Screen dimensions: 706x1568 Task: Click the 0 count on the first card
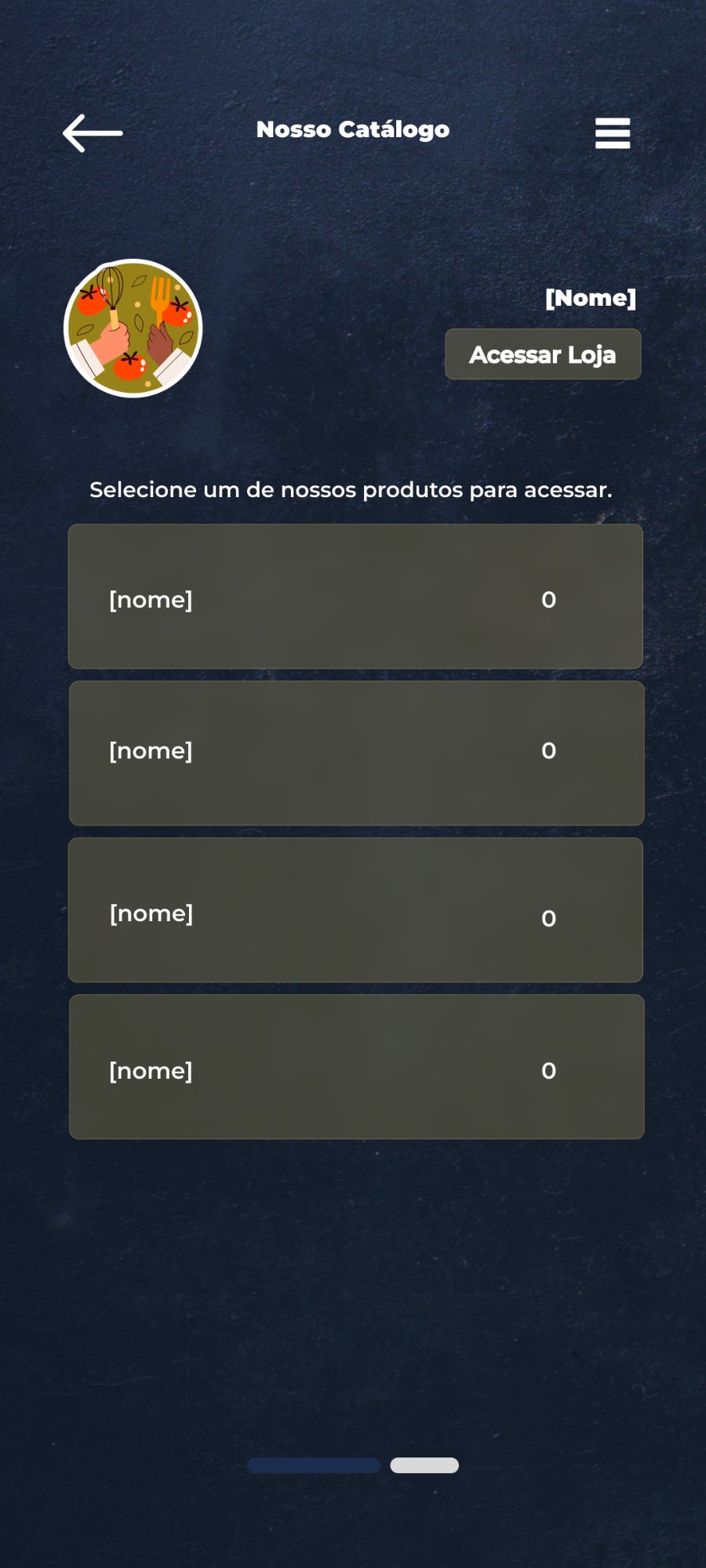tap(548, 600)
